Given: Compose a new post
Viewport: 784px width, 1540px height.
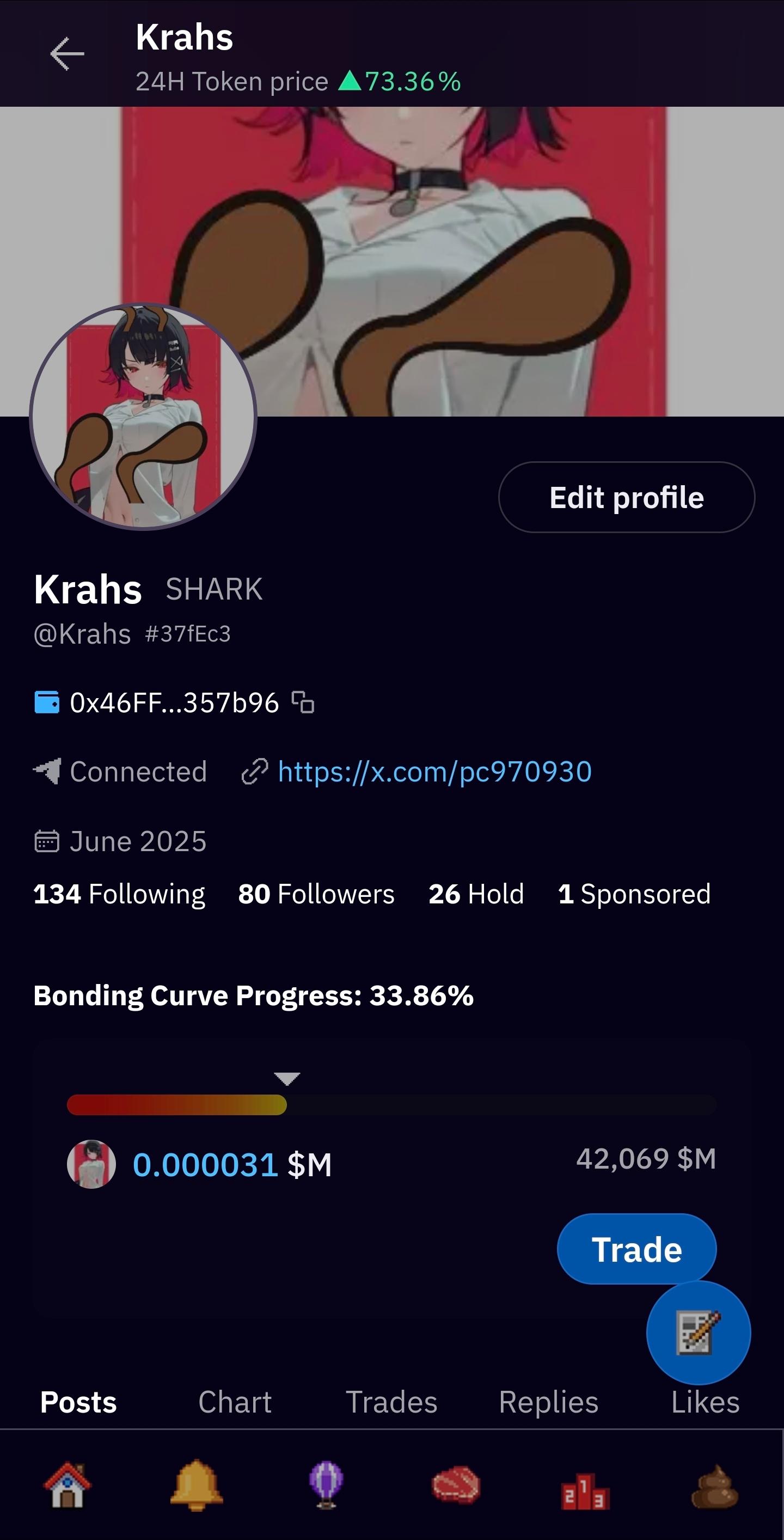Looking at the screenshot, I should 698,1332.
